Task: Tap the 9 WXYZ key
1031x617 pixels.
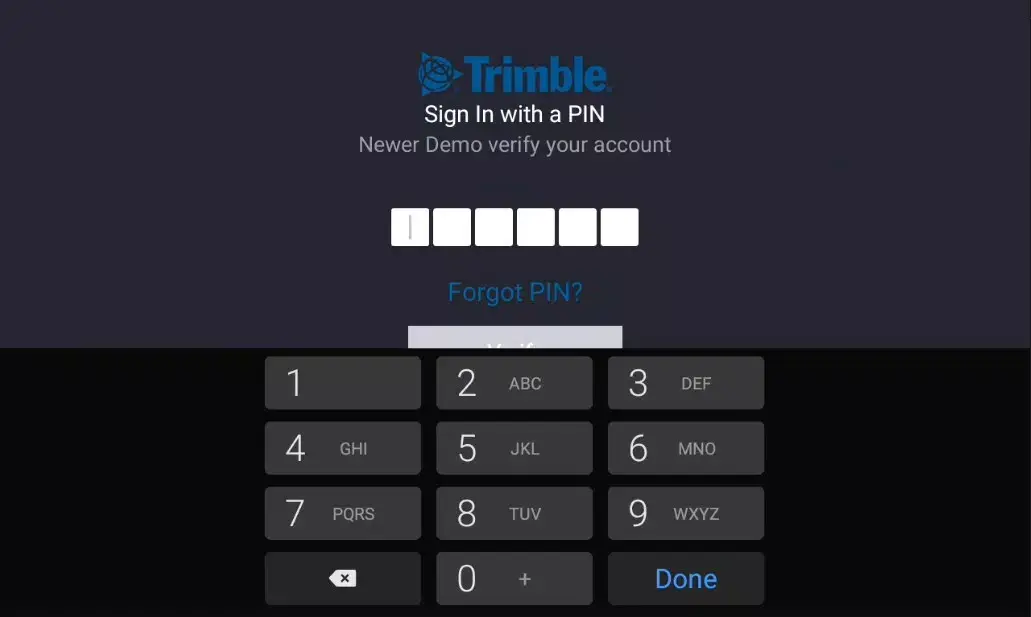Action: pos(686,513)
